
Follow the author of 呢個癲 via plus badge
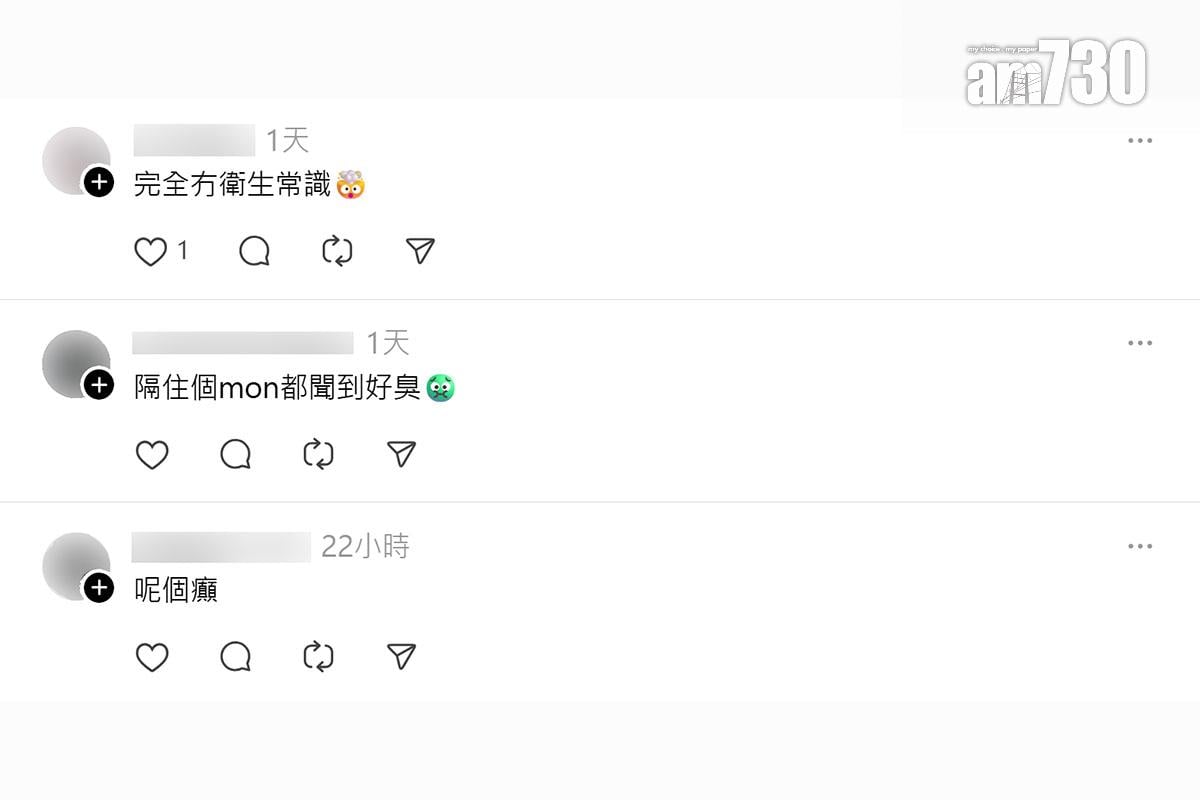98,588
